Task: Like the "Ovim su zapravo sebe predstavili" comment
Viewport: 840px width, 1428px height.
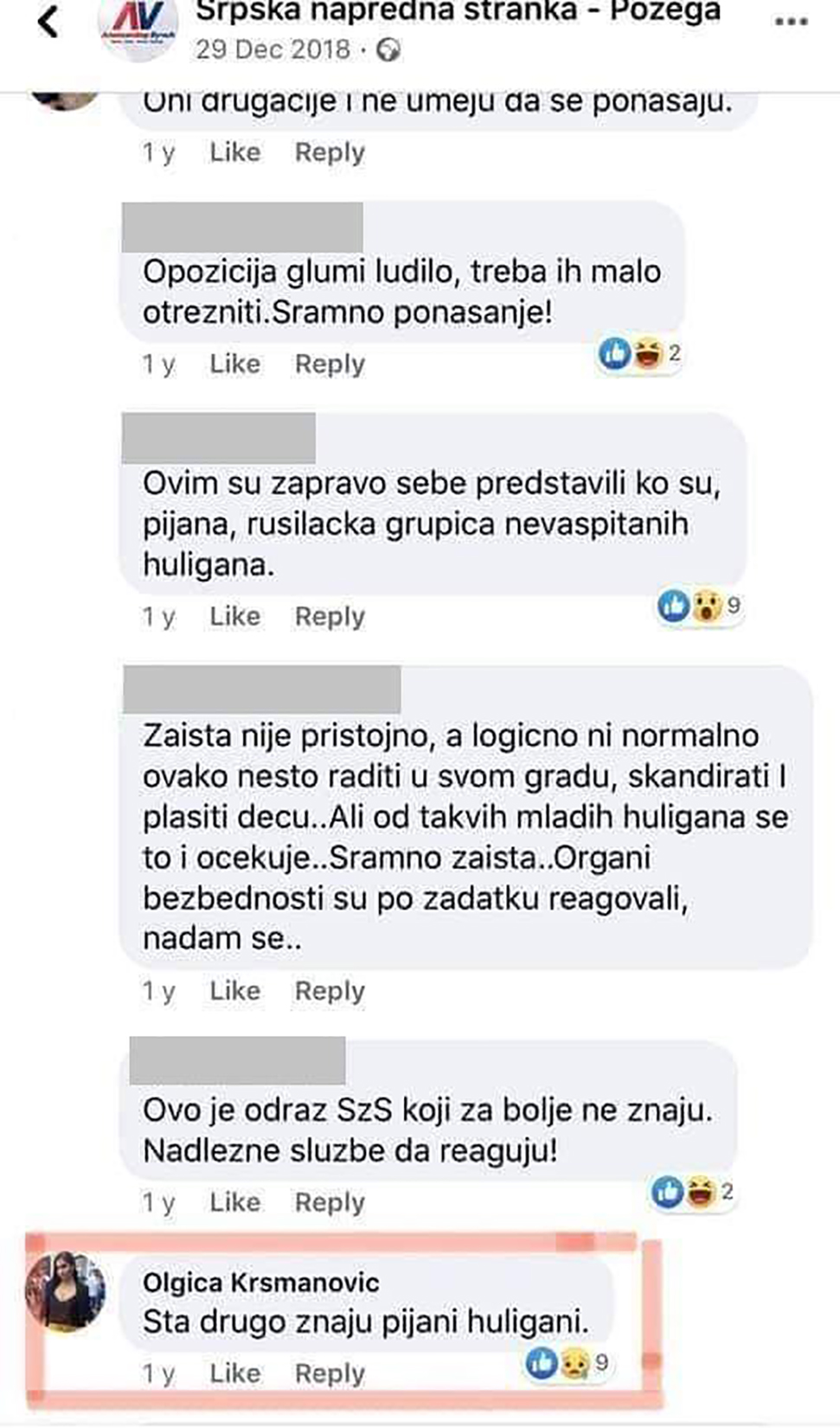Action: [x=234, y=616]
